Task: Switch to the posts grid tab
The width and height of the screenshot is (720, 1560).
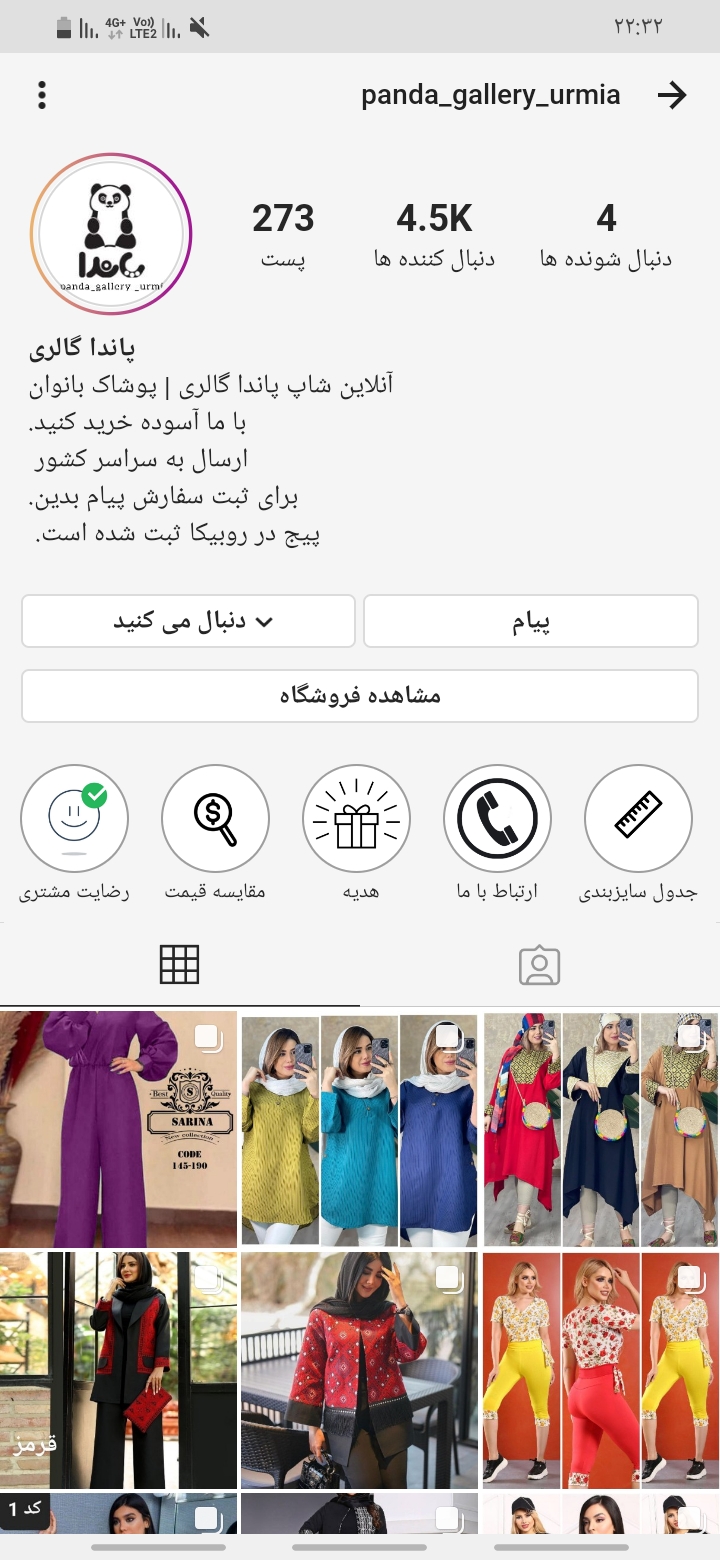Action: (x=180, y=965)
